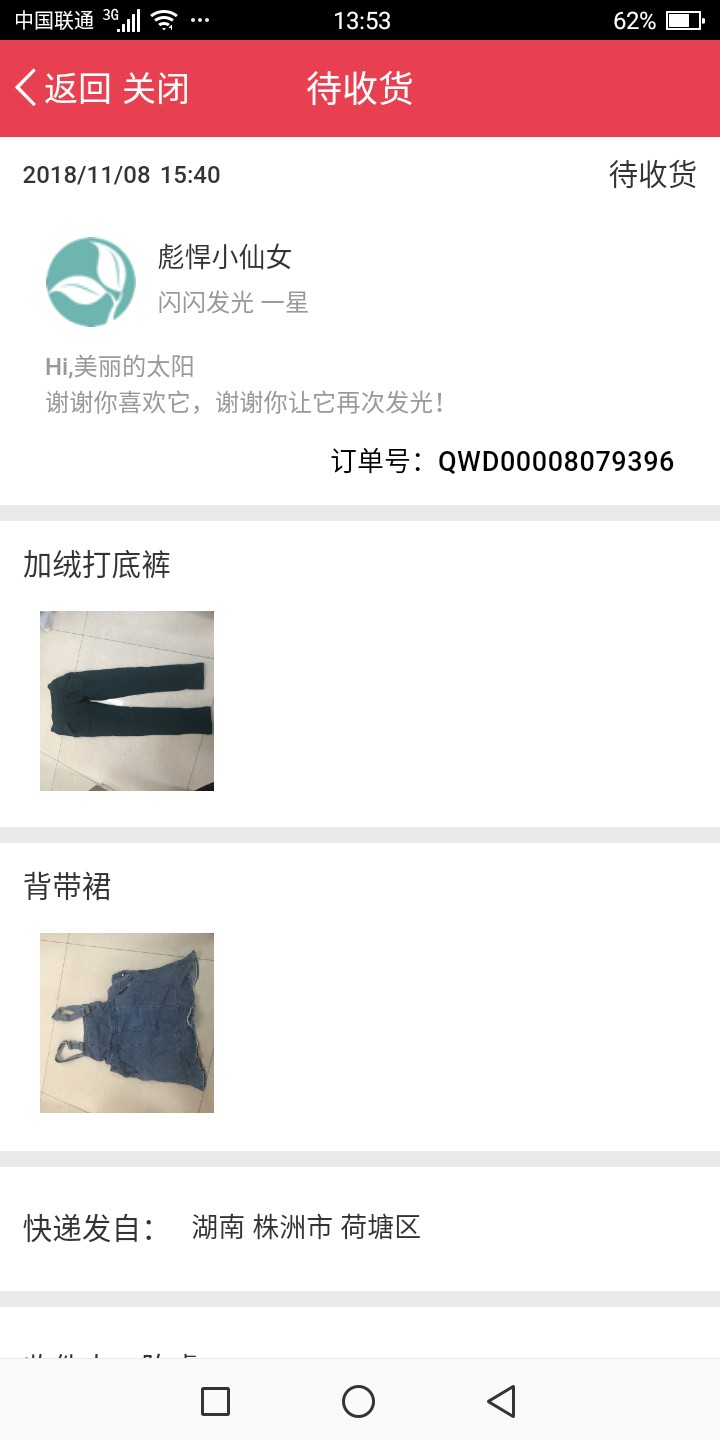Open recent apps from the navigation bar

click(x=216, y=1401)
